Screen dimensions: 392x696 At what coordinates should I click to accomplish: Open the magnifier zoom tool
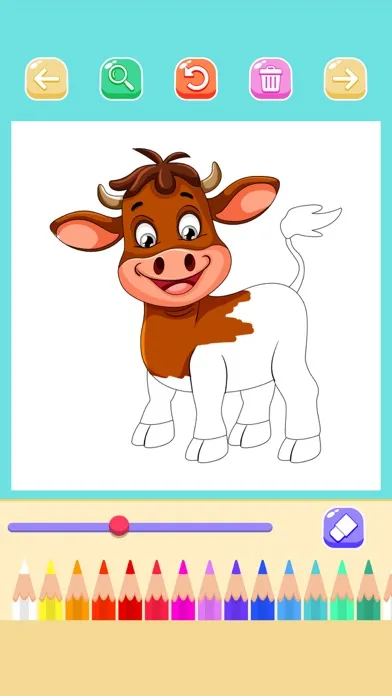pos(121,79)
